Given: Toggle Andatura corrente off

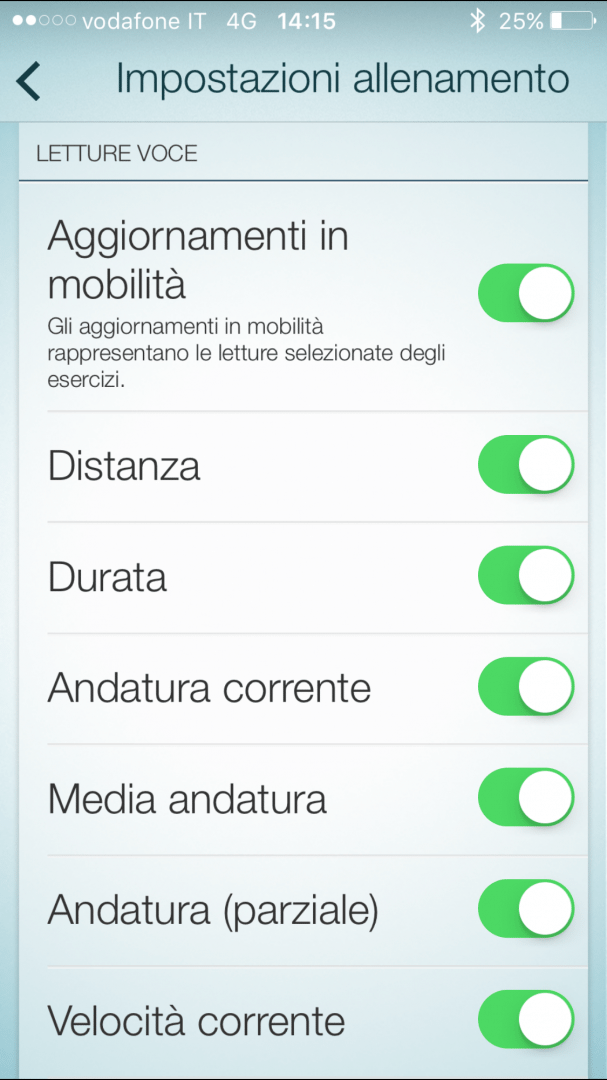Looking at the screenshot, I should tap(526, 687).
